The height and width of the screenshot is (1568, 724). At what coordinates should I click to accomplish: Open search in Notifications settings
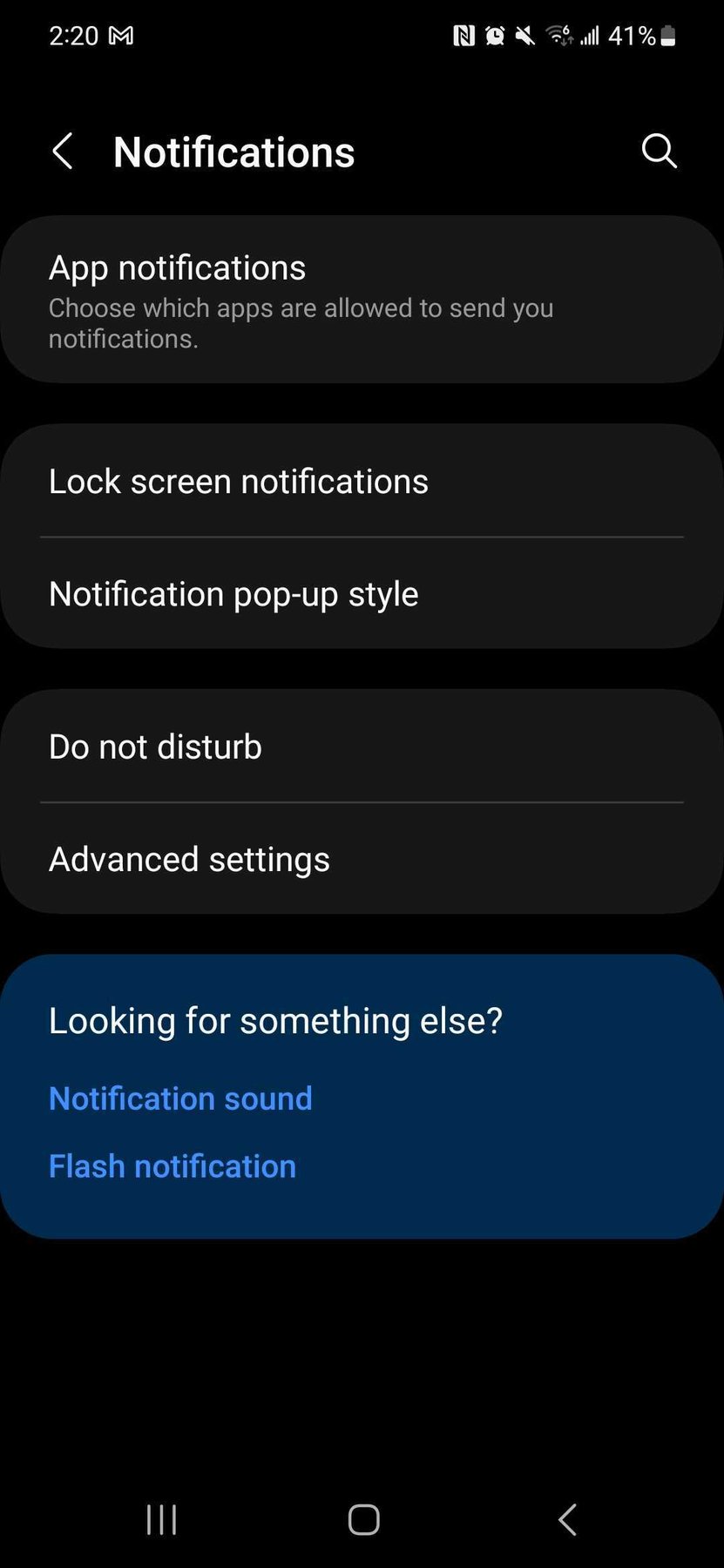pyautogui.click(x=660, y=151)
